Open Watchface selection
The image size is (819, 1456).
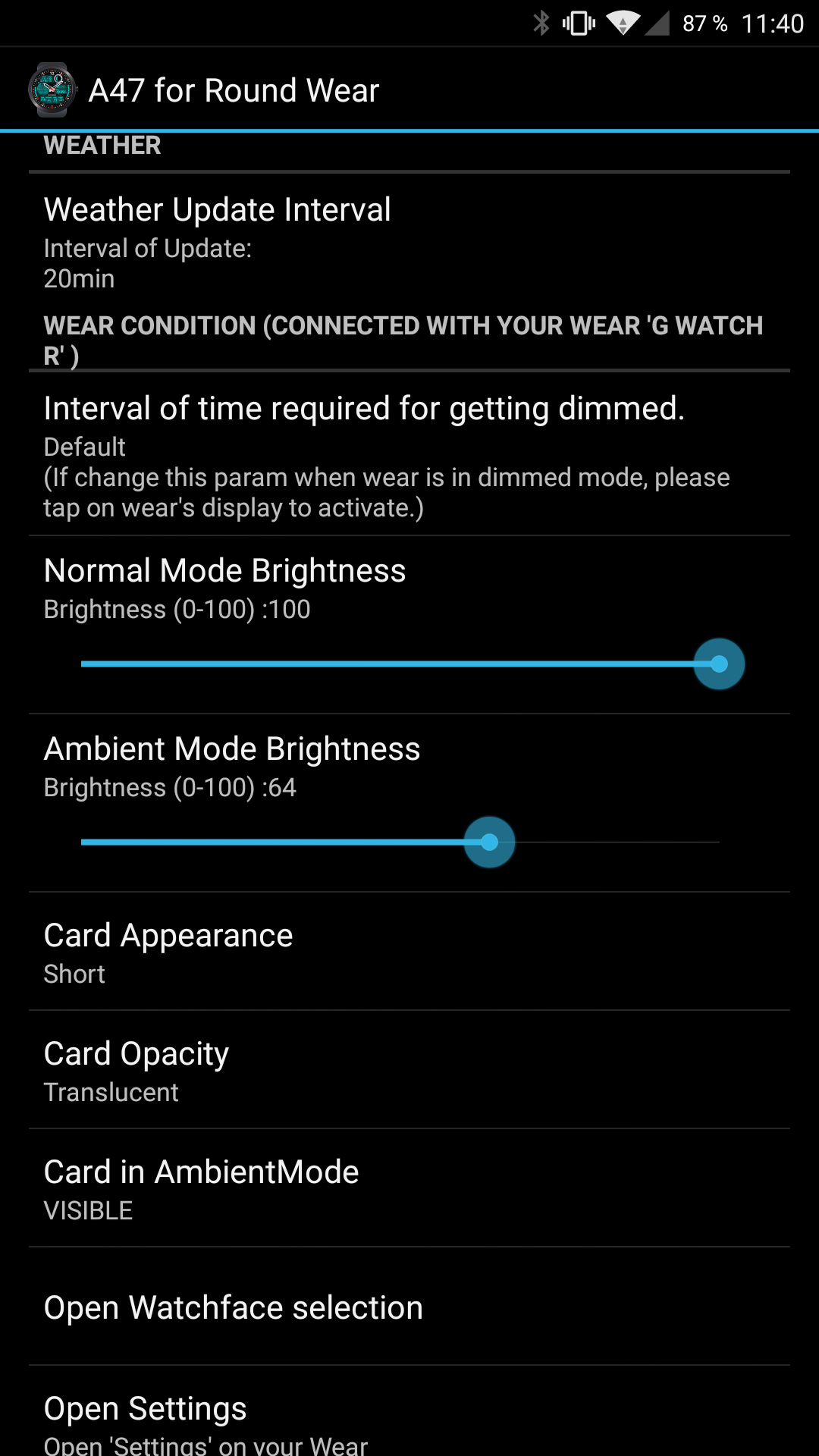coord(409,1307)
